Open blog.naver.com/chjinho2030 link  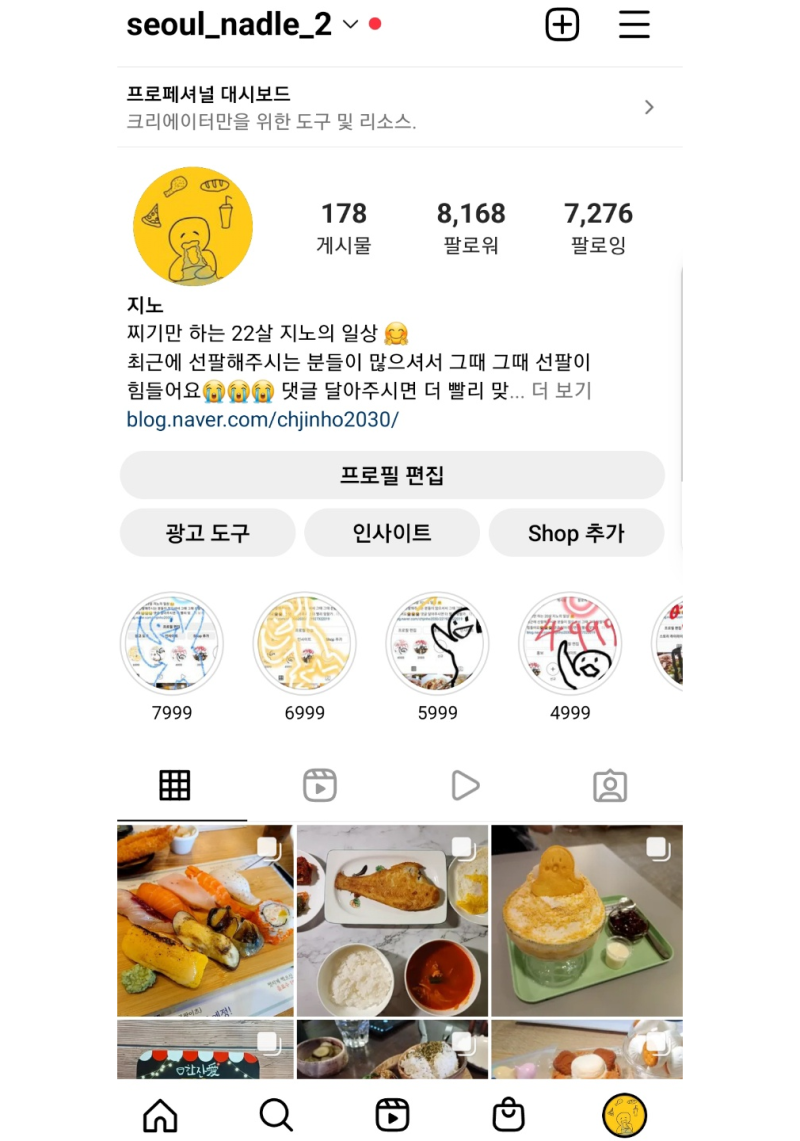point(262,419)
